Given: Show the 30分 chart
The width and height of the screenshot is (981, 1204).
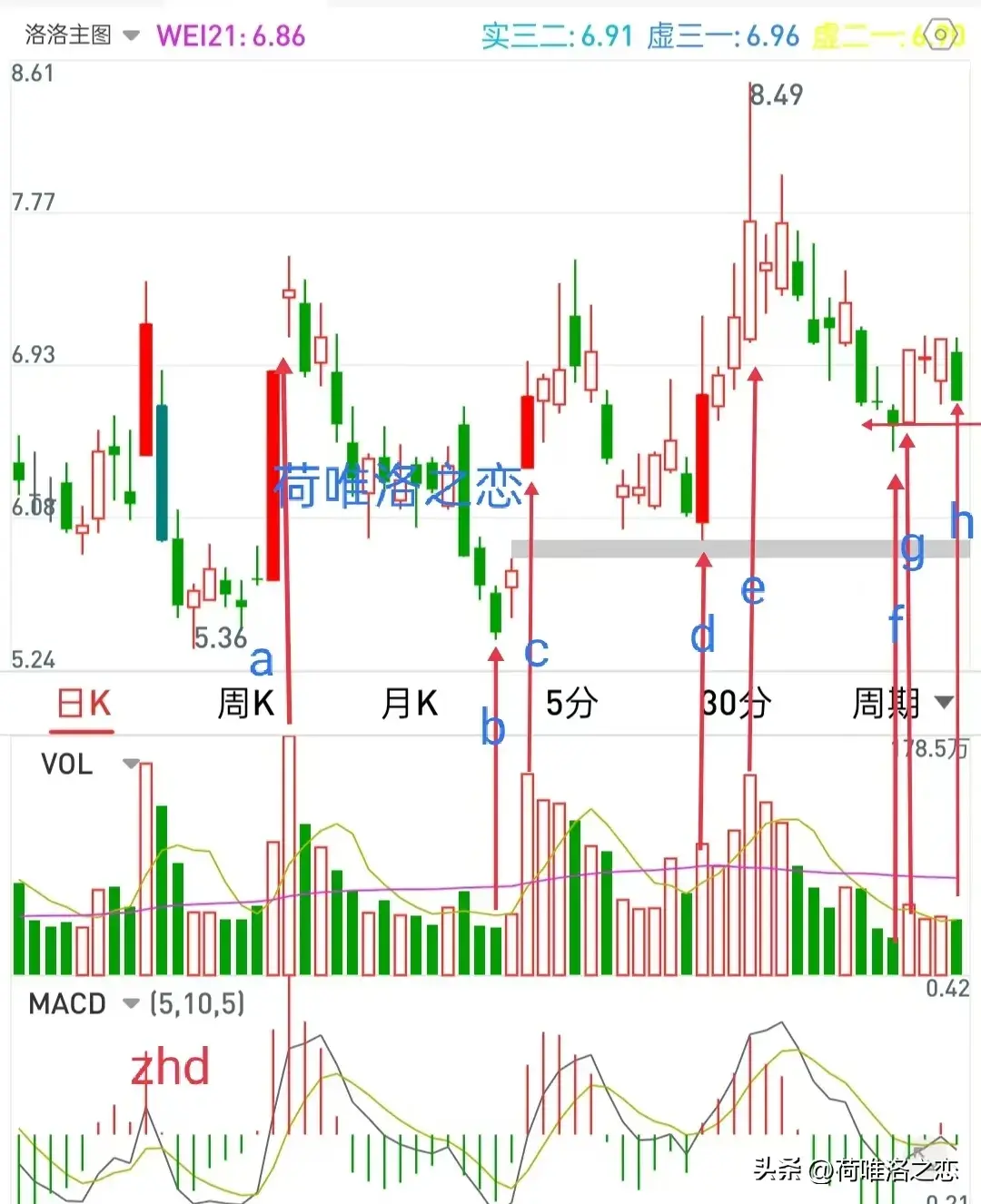Looking at the screenshot, I should [736, 704].
